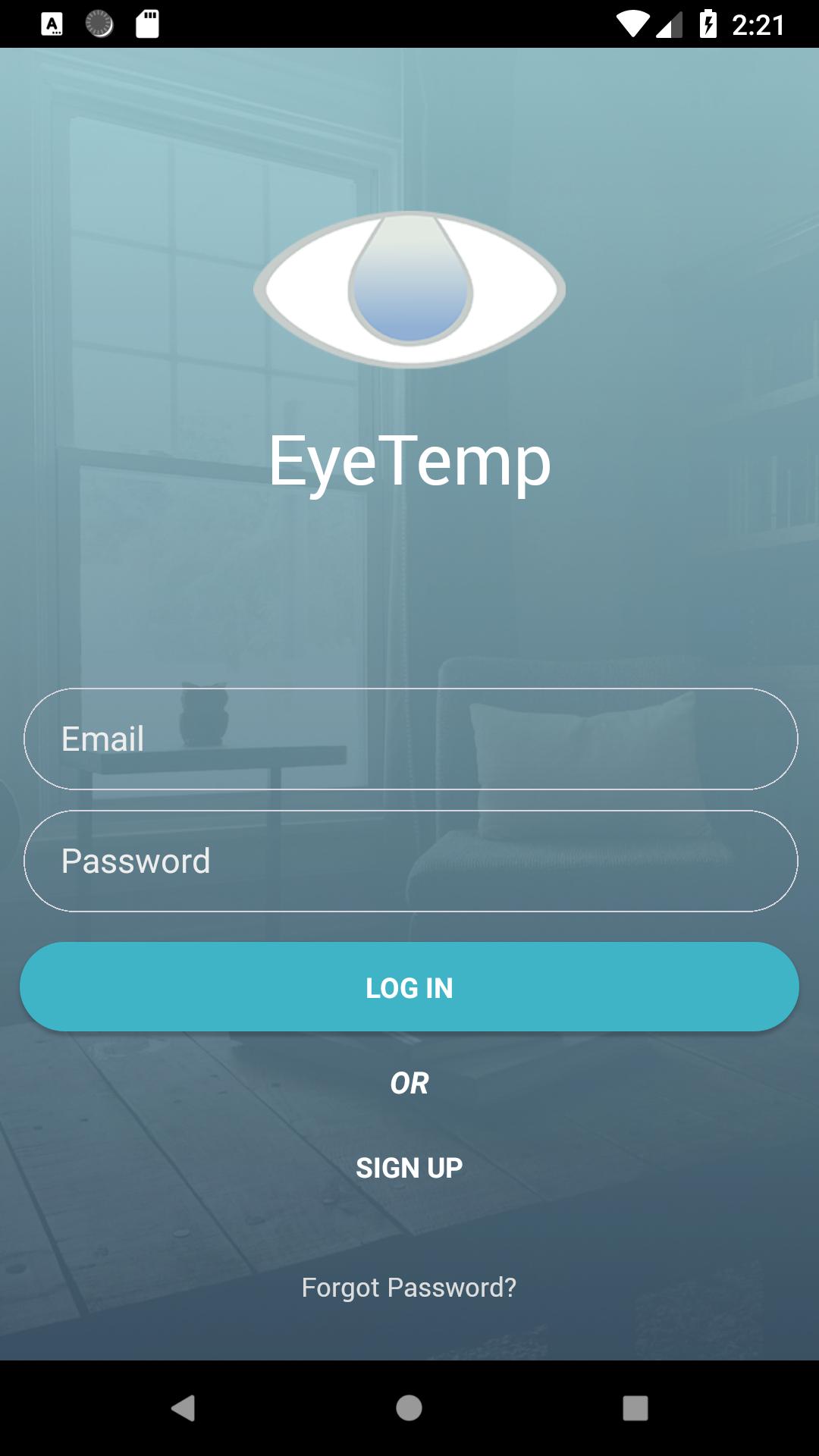The width and height of the screenshot is (819, 1456).
Task: Tap the loading spinner notification icon
Action: tap(99, 22)
